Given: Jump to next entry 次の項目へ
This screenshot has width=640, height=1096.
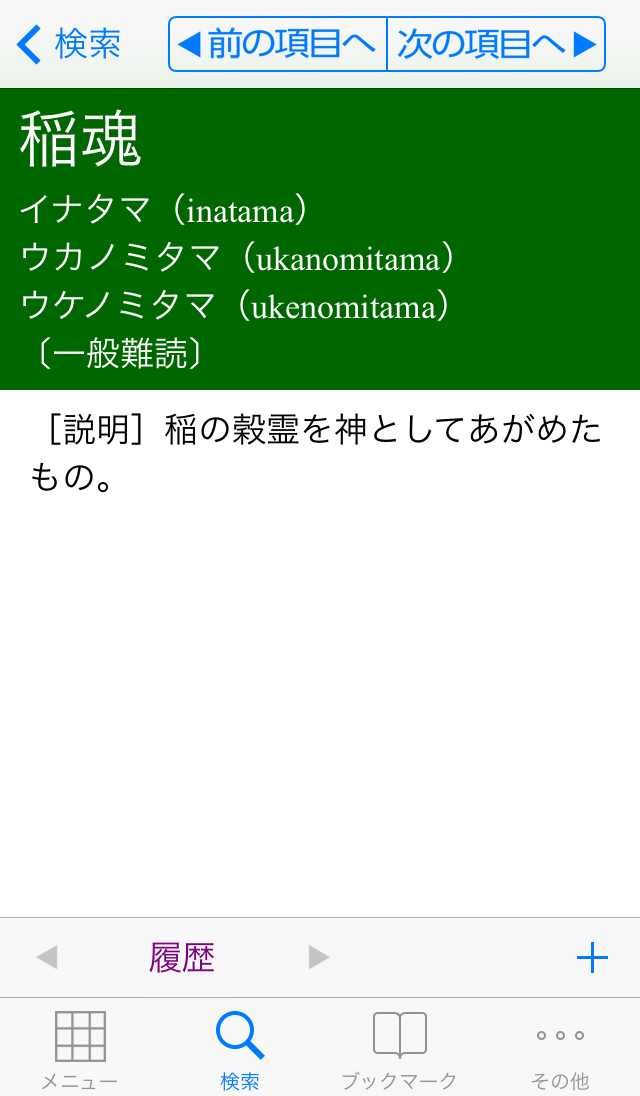Looking at the screenshot, I should 496,44.
